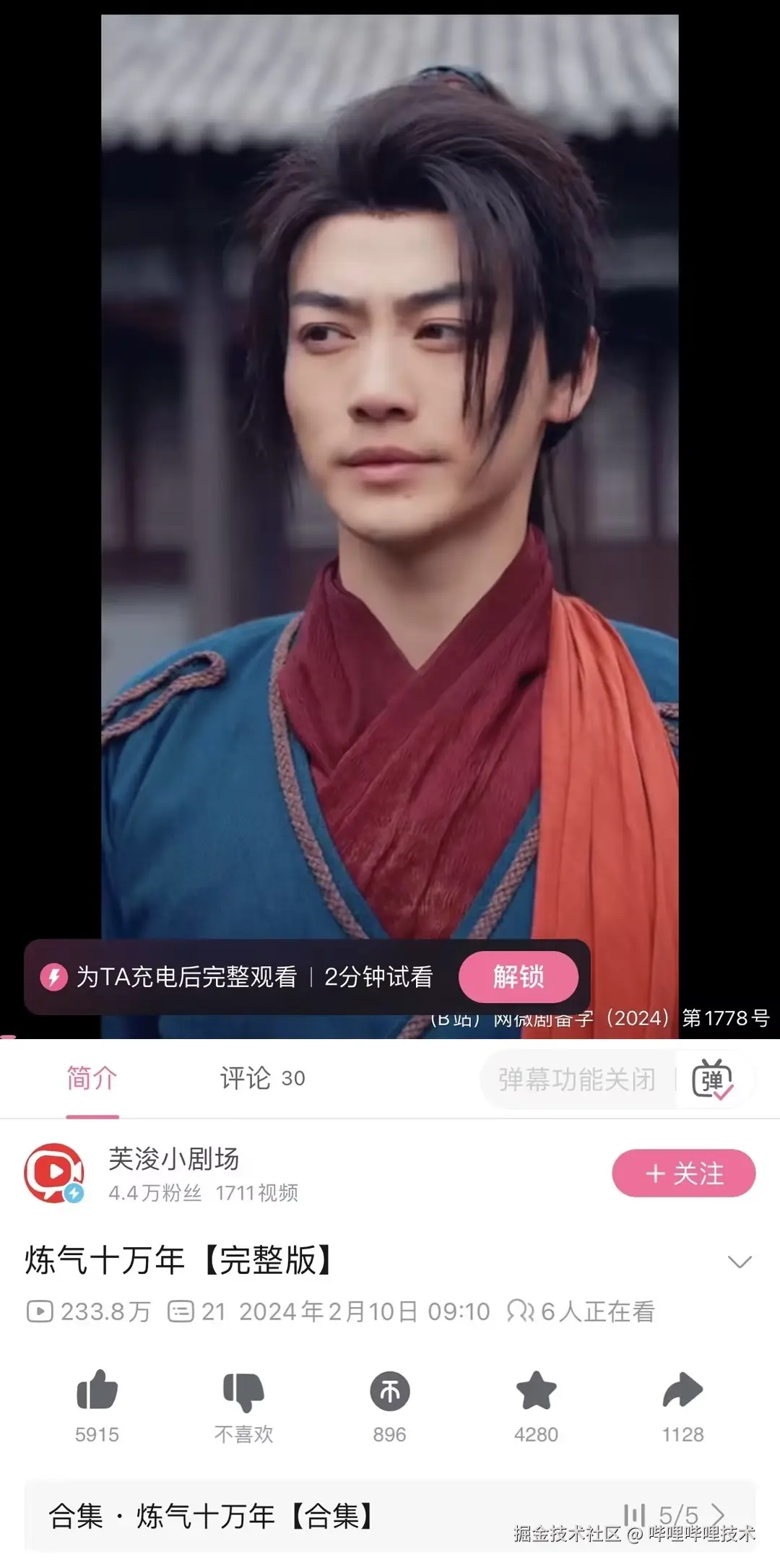Share this video with the arrow icon

(682, 1390)
